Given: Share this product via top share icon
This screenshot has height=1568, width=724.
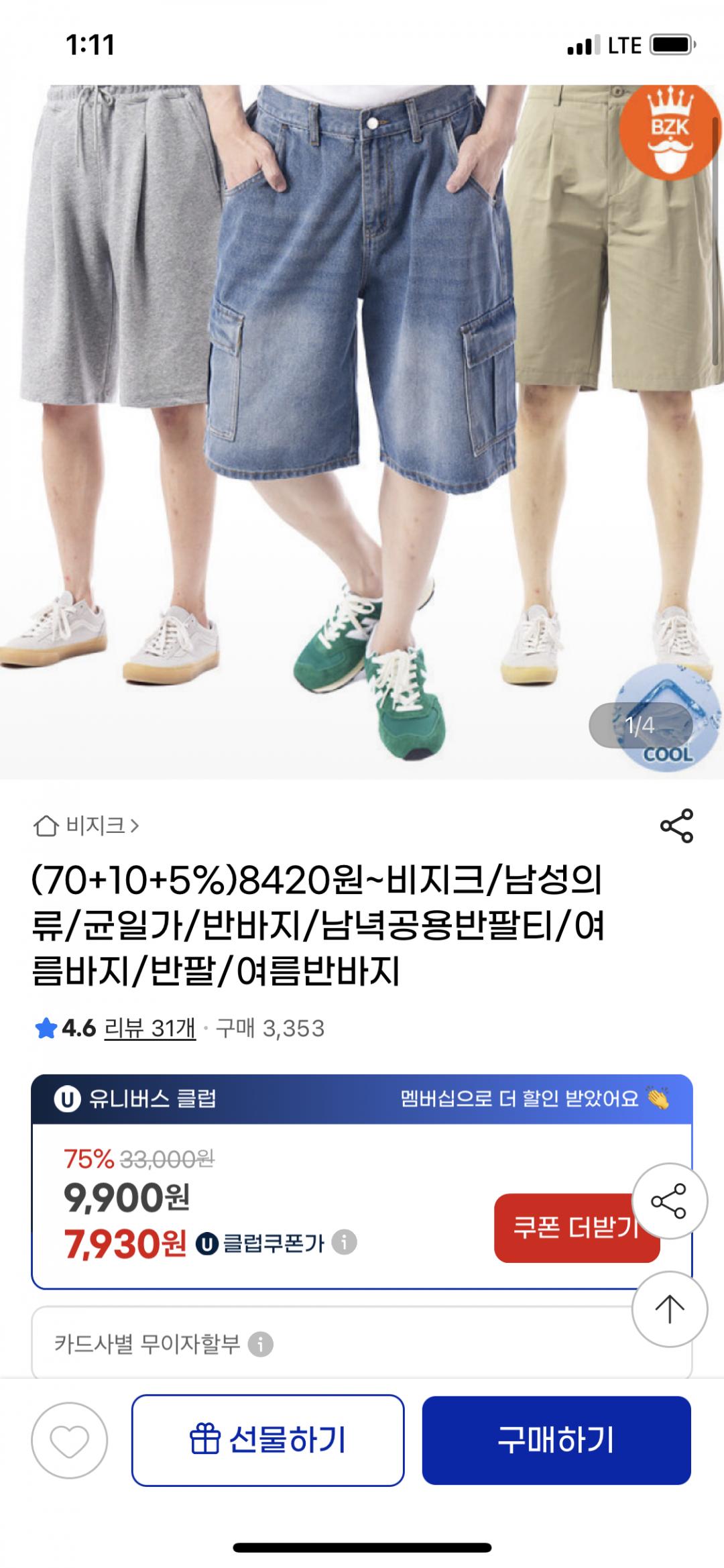Looking at the screenshot, I should pyautogui.click(x=676, y=826).
